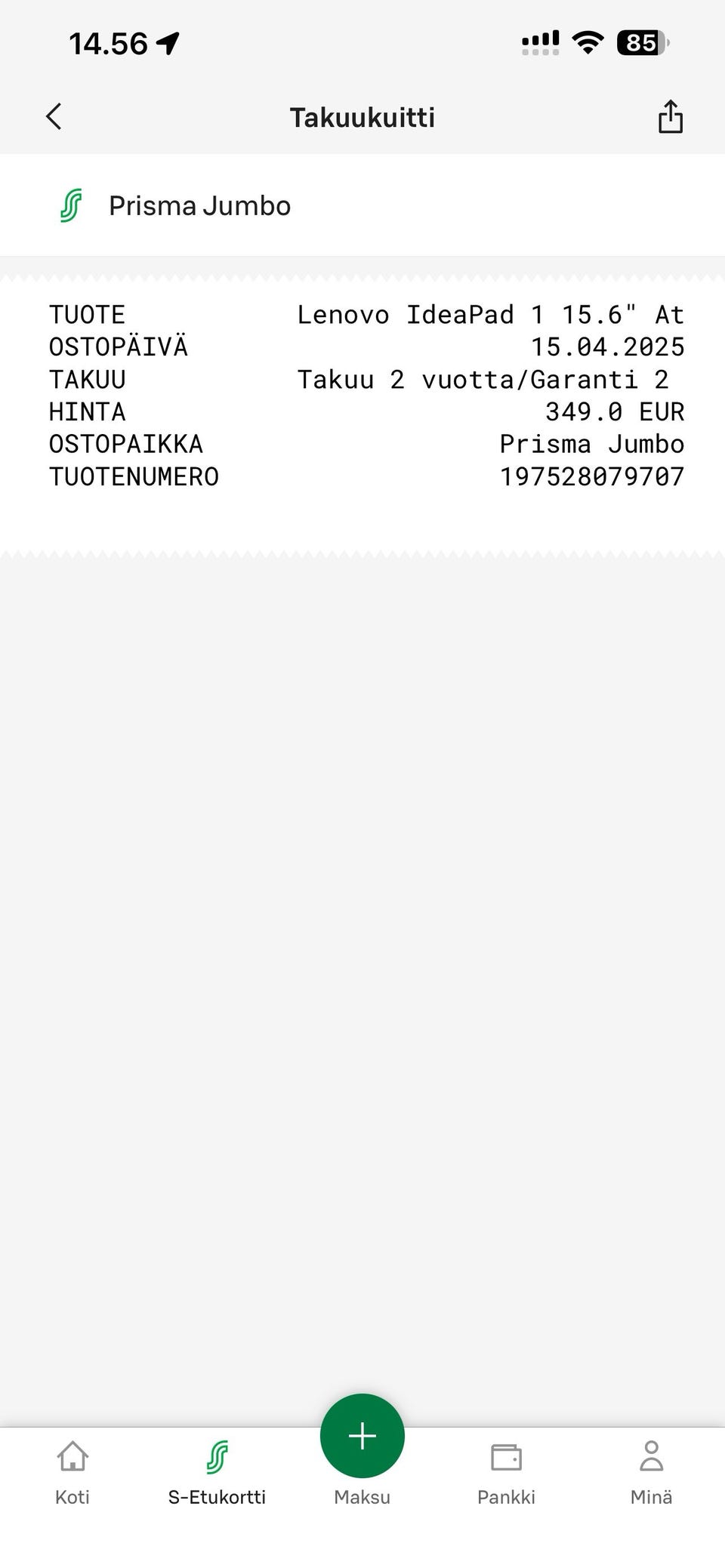Switch to the Minä tab

[x=651, y=1471]
